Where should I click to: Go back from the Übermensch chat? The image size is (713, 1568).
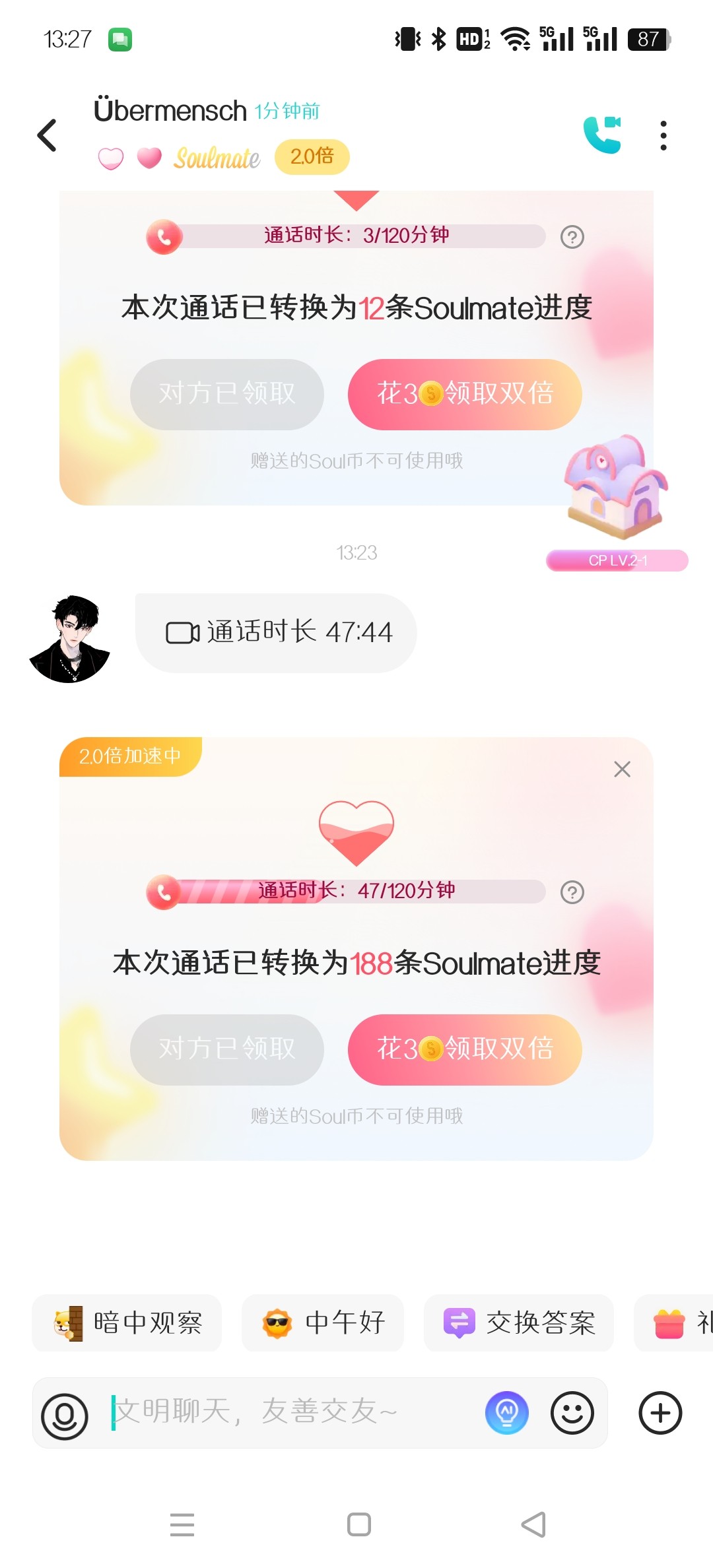[47, 135]
